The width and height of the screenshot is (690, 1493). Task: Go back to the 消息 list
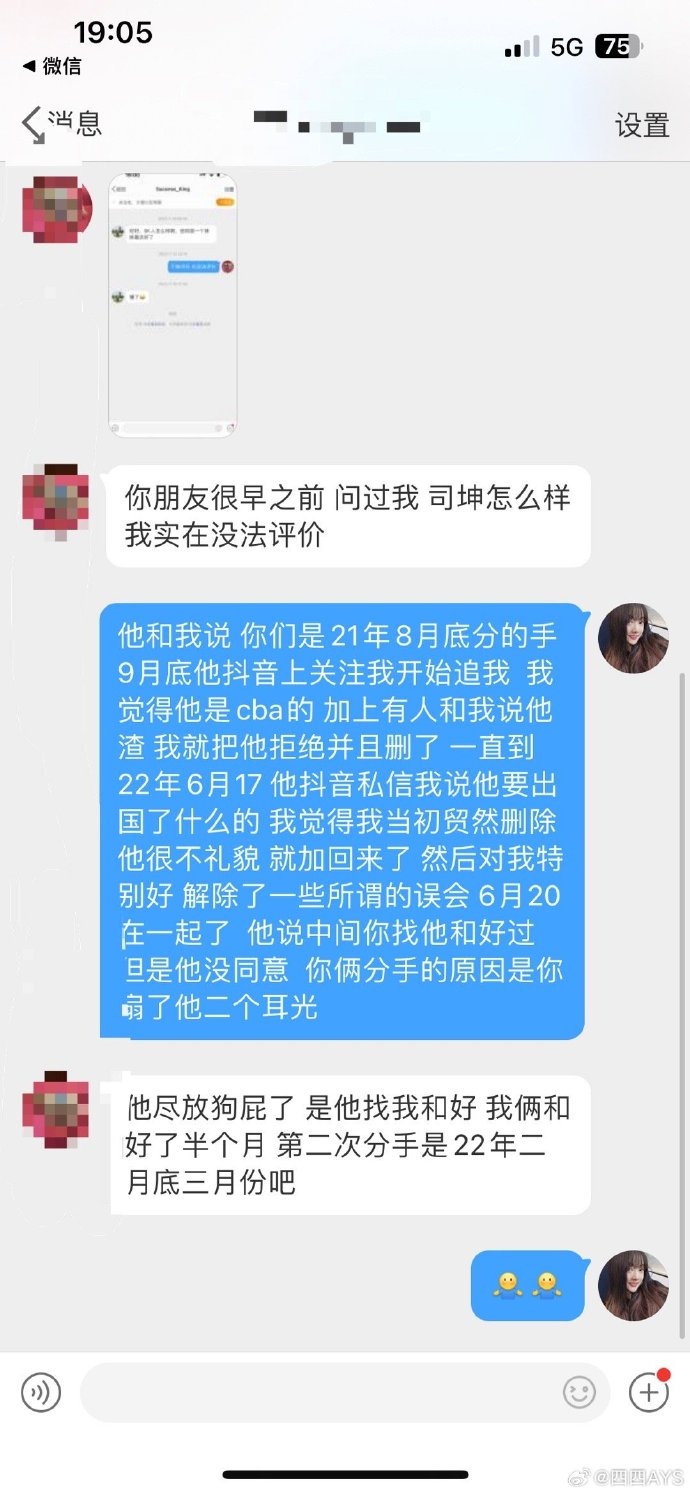click(60, 125)
